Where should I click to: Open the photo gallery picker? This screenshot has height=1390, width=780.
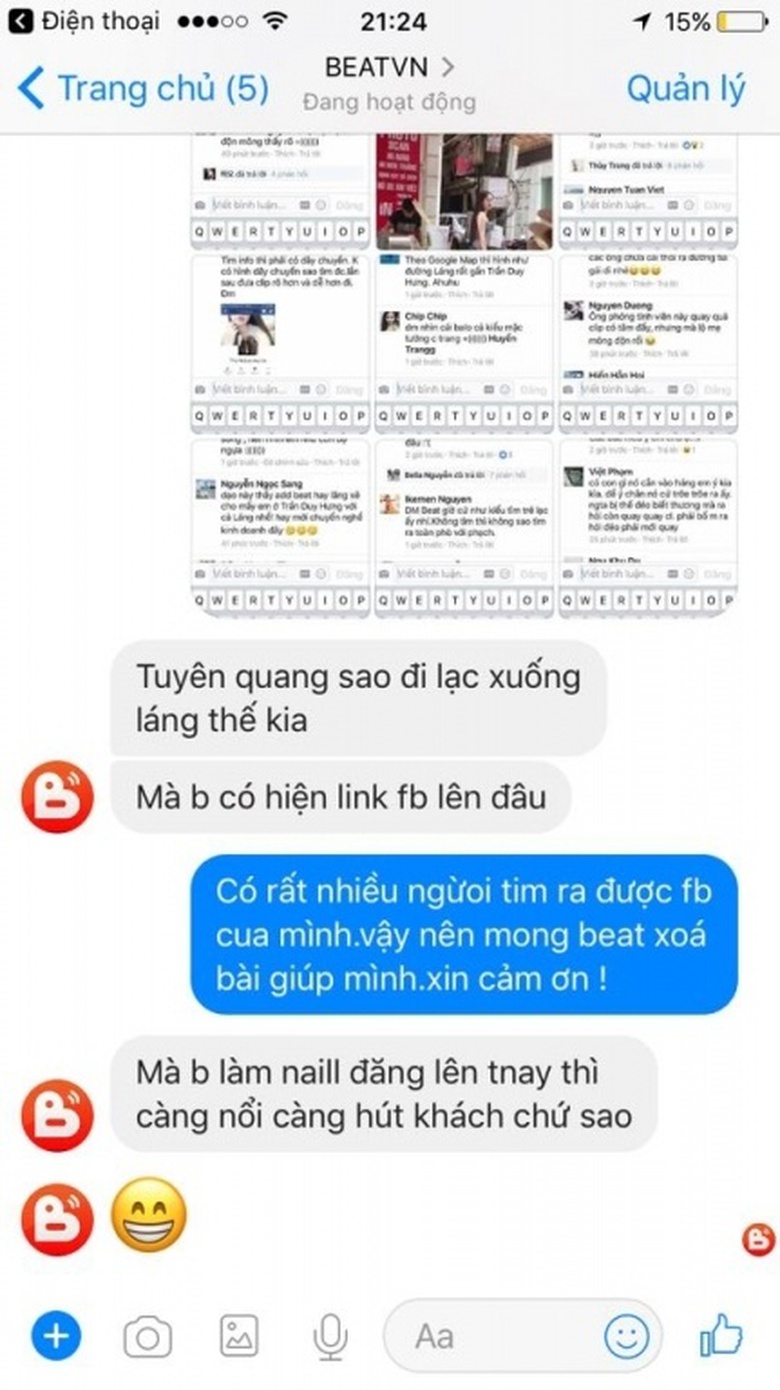point(239,1336)
